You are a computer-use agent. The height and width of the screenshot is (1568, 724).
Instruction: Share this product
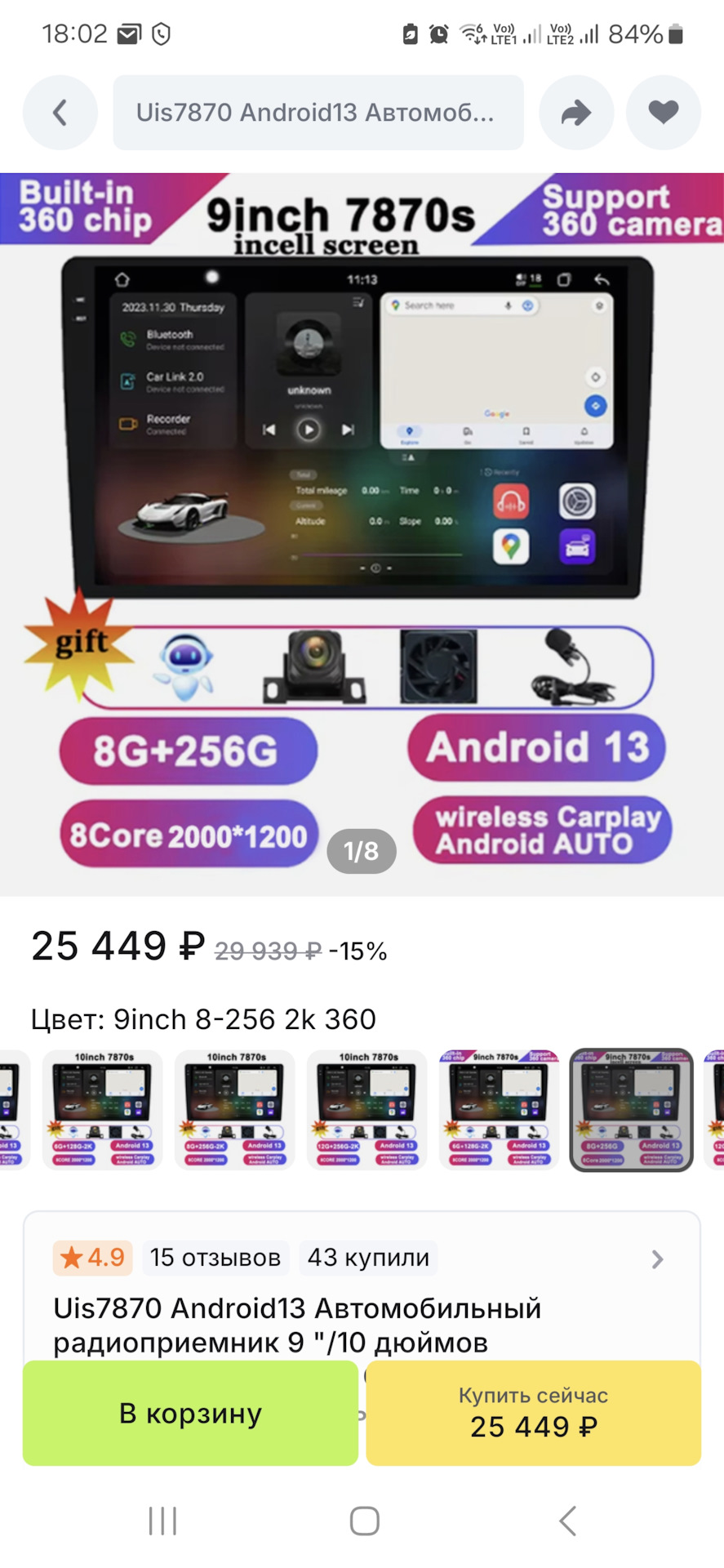576,113
